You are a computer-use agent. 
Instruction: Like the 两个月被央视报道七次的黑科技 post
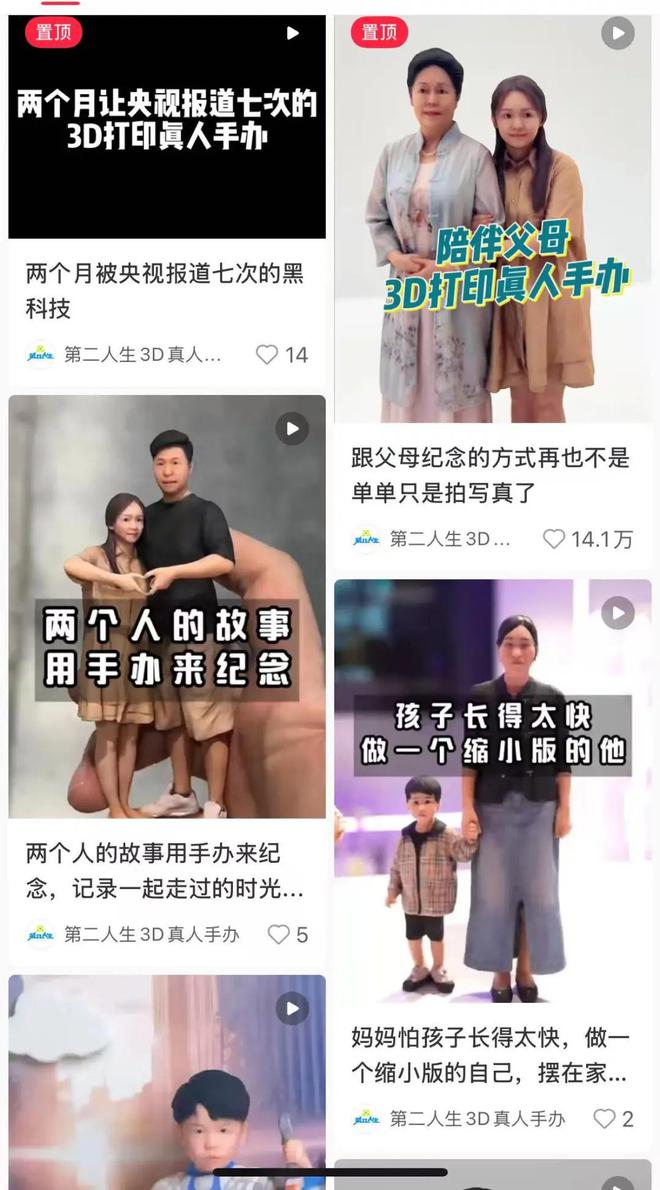click(x=267, y=354)
